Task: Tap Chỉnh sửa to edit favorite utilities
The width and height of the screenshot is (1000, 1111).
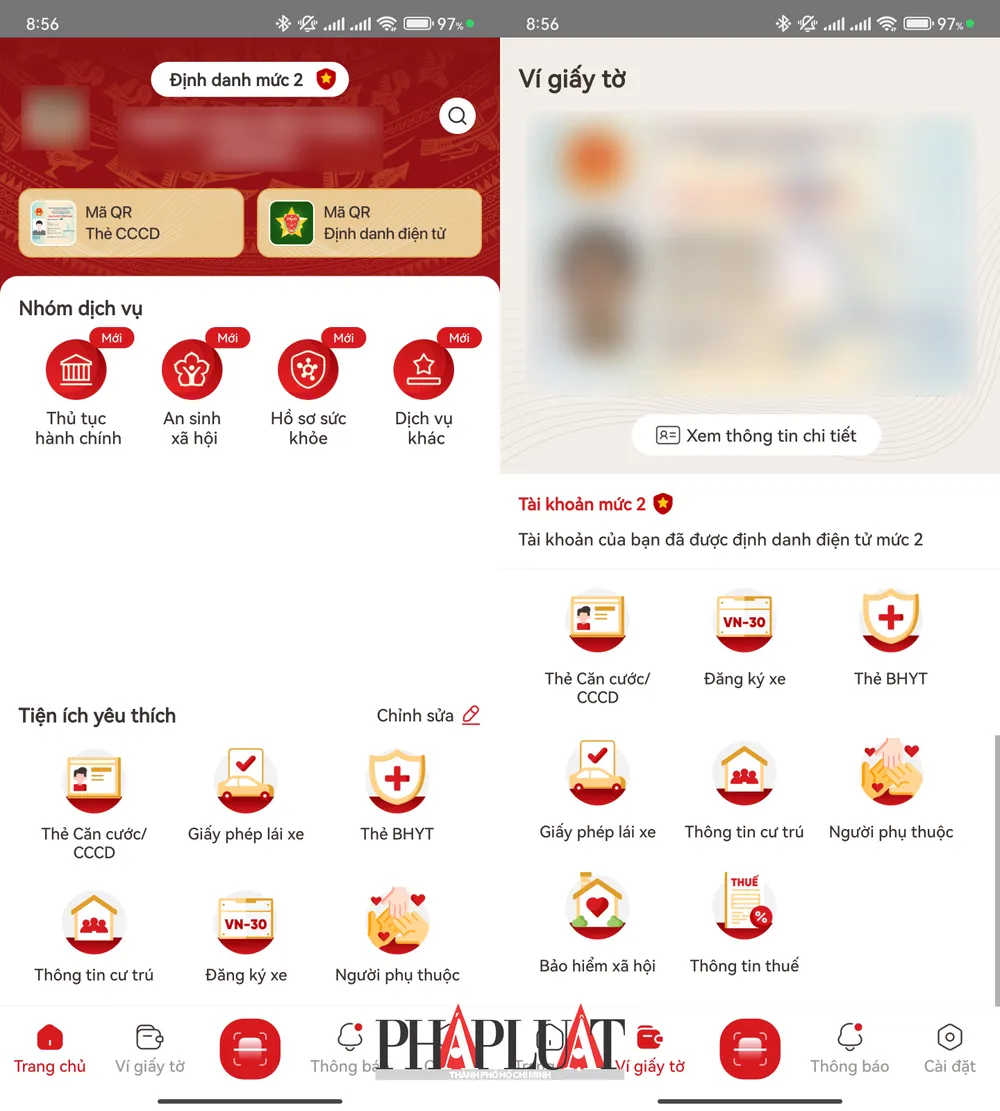Action: [x=428, y=716]
